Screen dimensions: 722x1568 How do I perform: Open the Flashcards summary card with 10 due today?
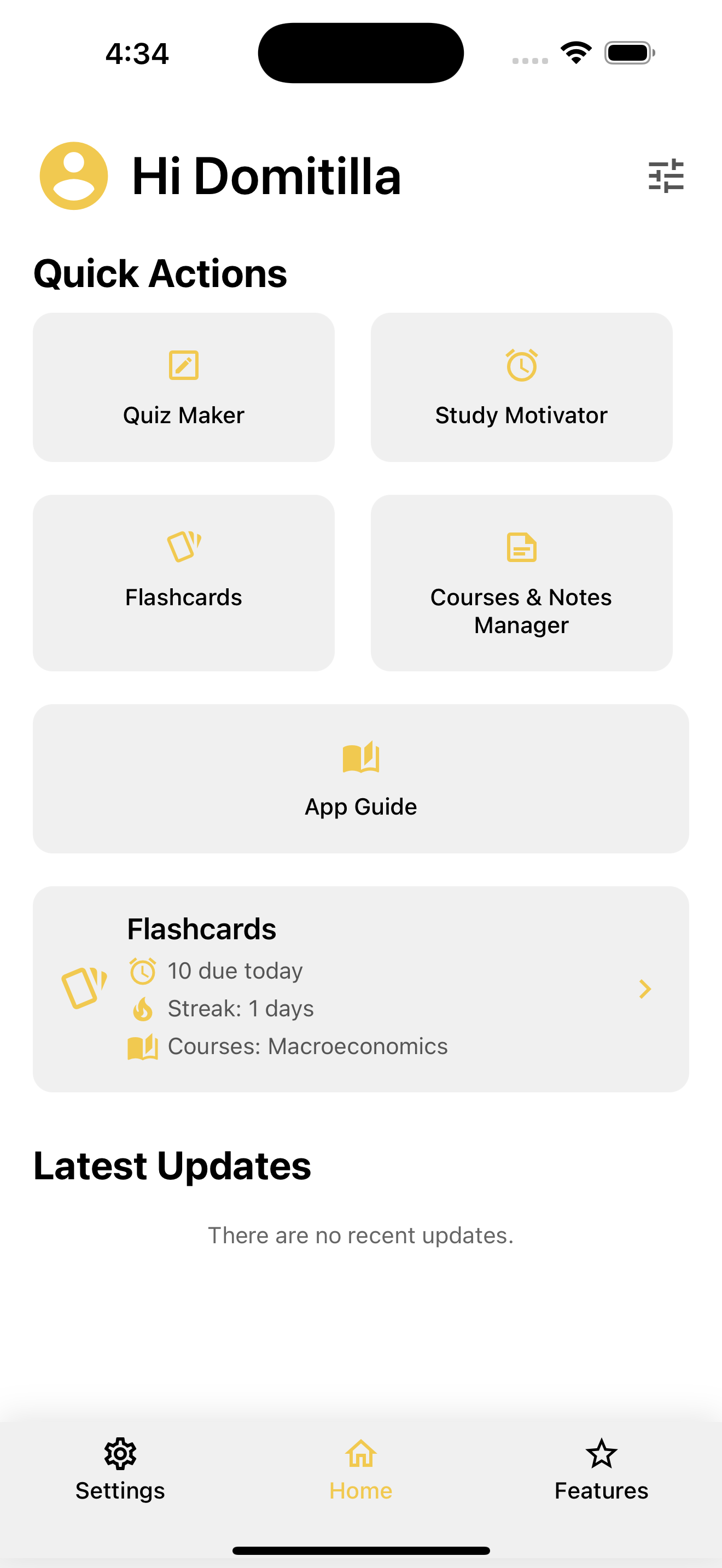[360, 988]
